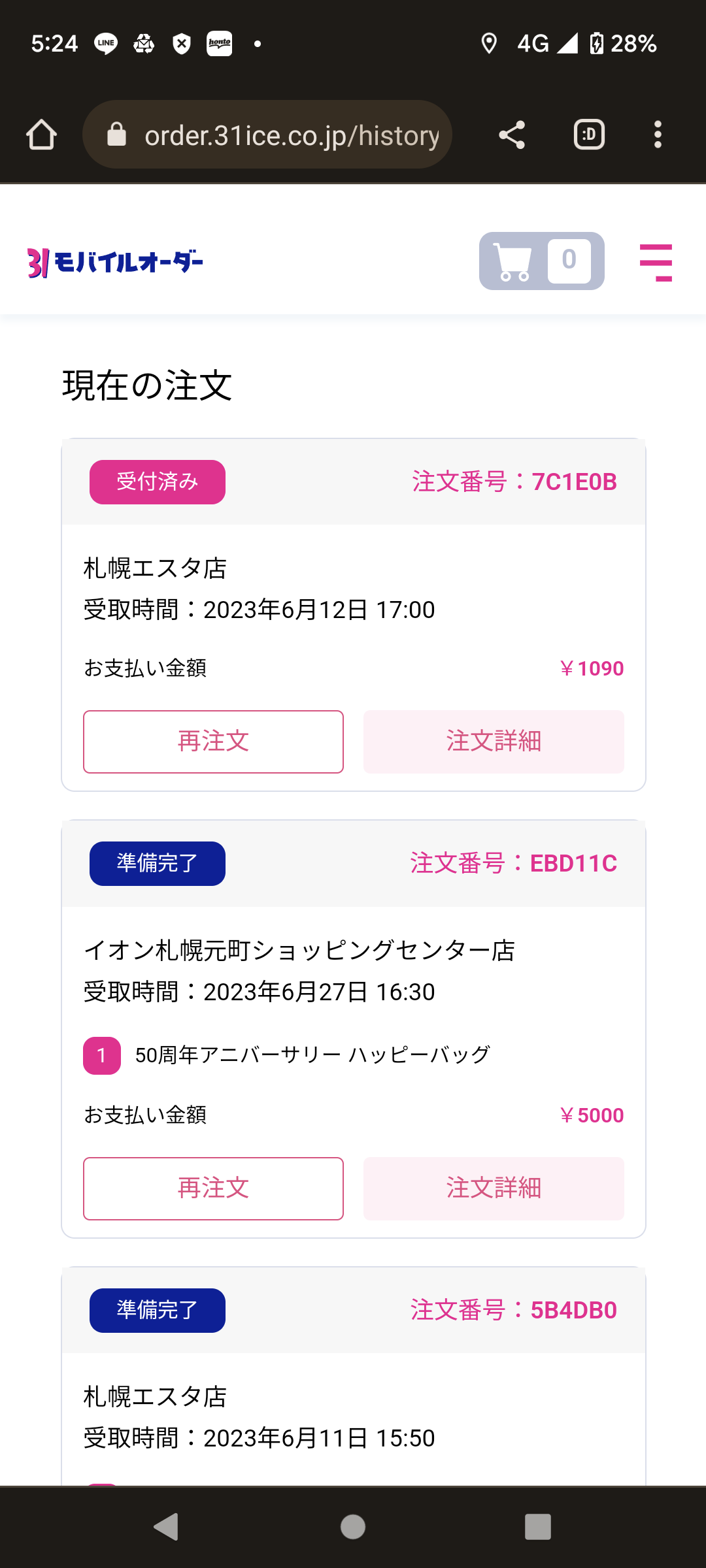706x1568 pixels.
Task: Tap 再注文 for order EBD11C
Action: (x=213, y=1188)
